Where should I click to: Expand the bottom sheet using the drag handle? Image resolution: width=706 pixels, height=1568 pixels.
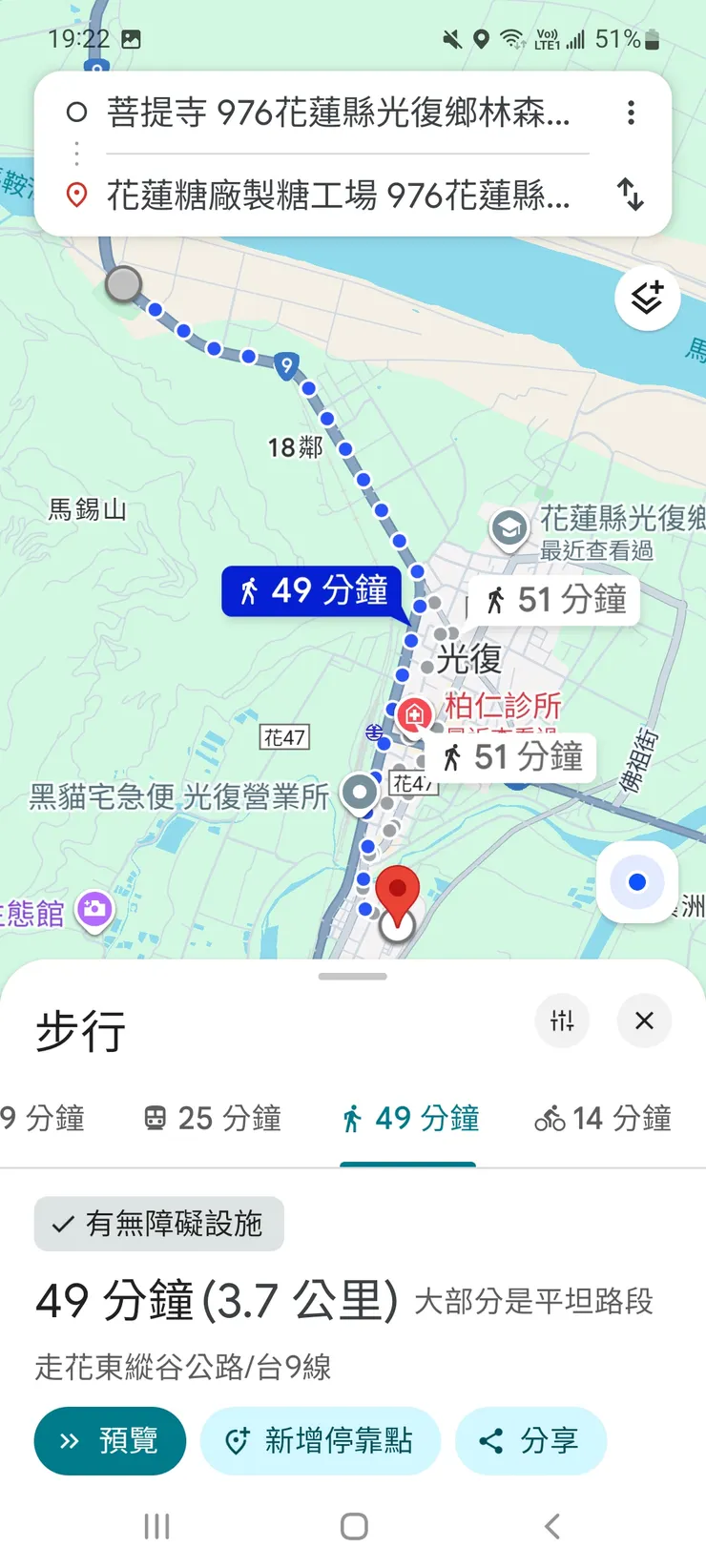point(352,975)
